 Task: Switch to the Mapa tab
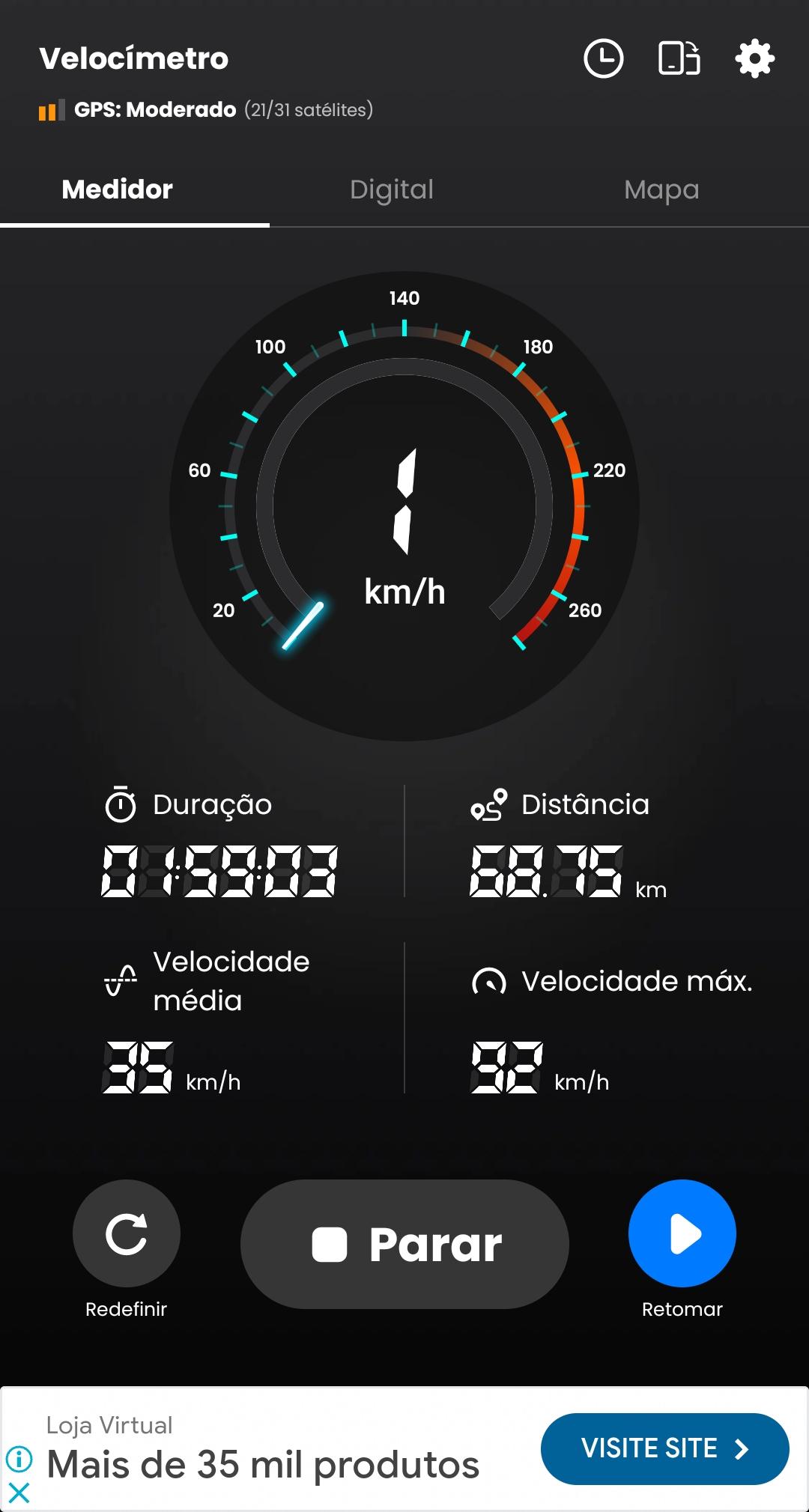pyautogui.click(x=661, y=189)
